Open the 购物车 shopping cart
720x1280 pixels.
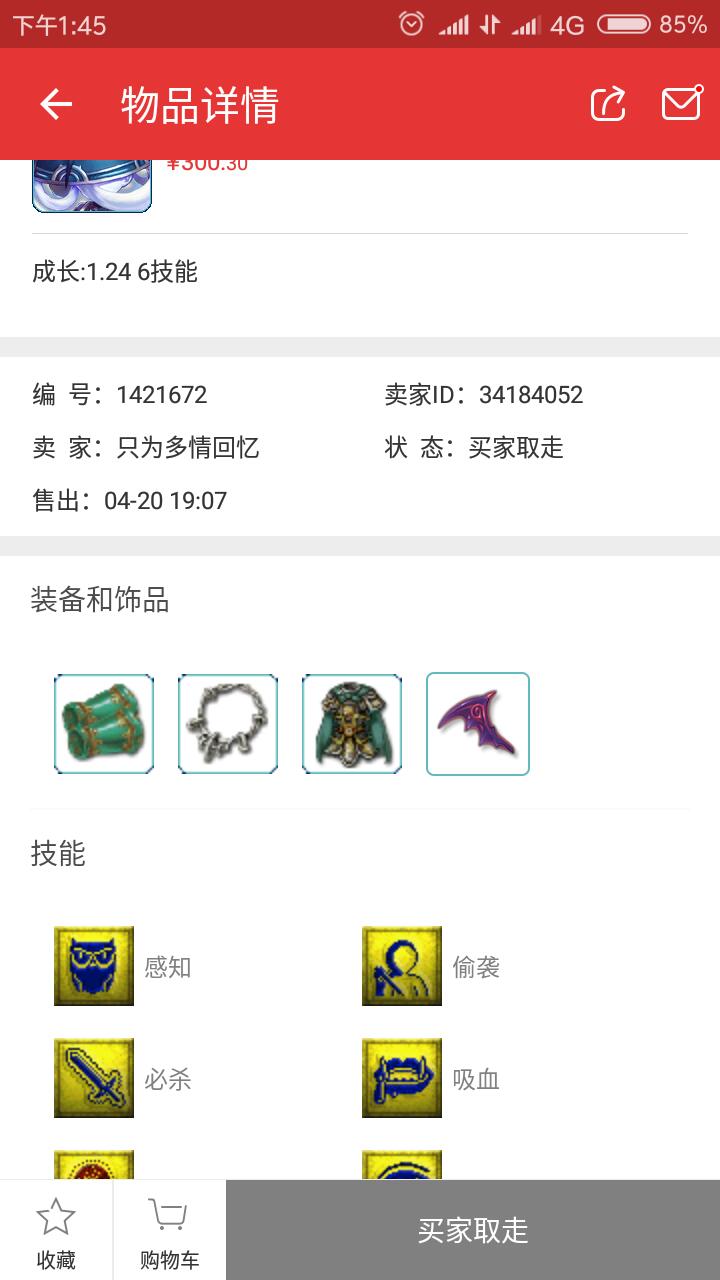click(169, 1230)
